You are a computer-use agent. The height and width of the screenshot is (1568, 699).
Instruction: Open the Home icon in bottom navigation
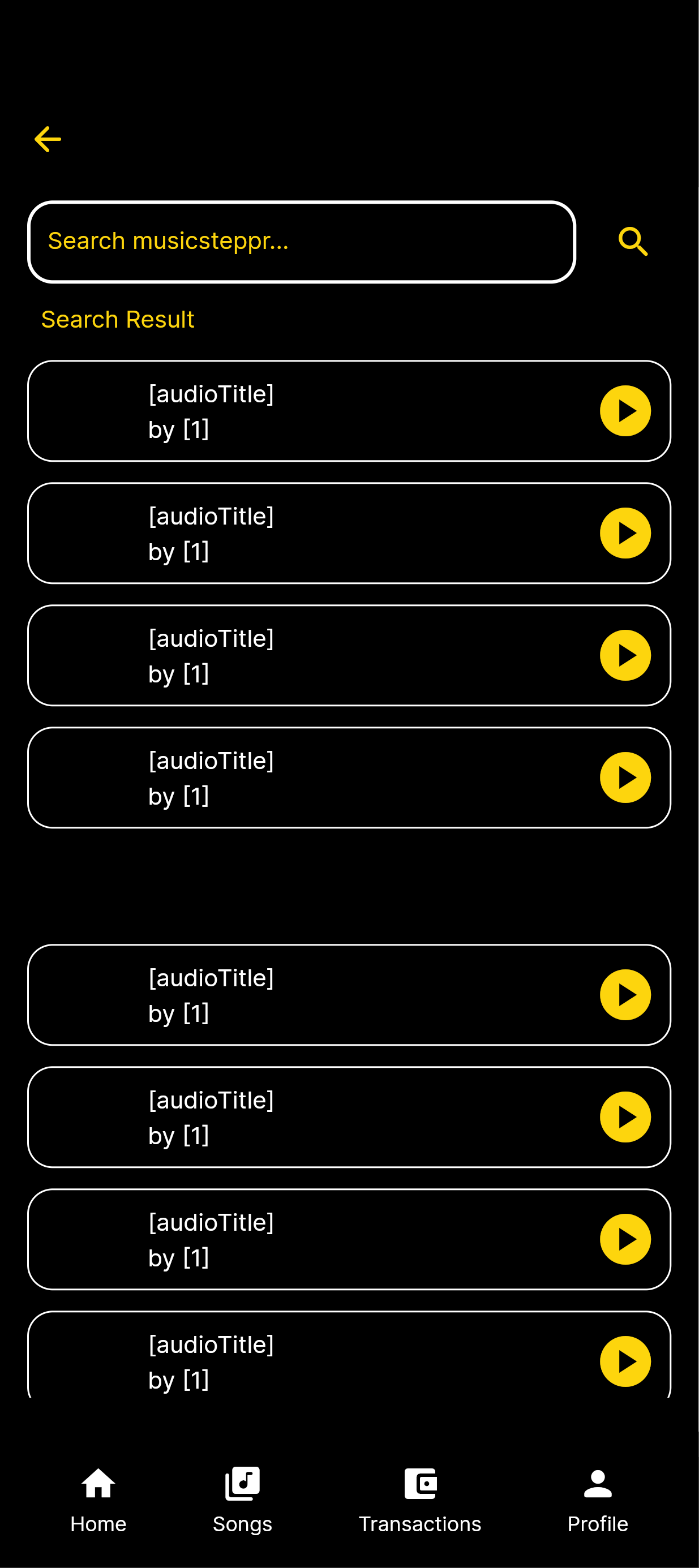point(97,1484)
